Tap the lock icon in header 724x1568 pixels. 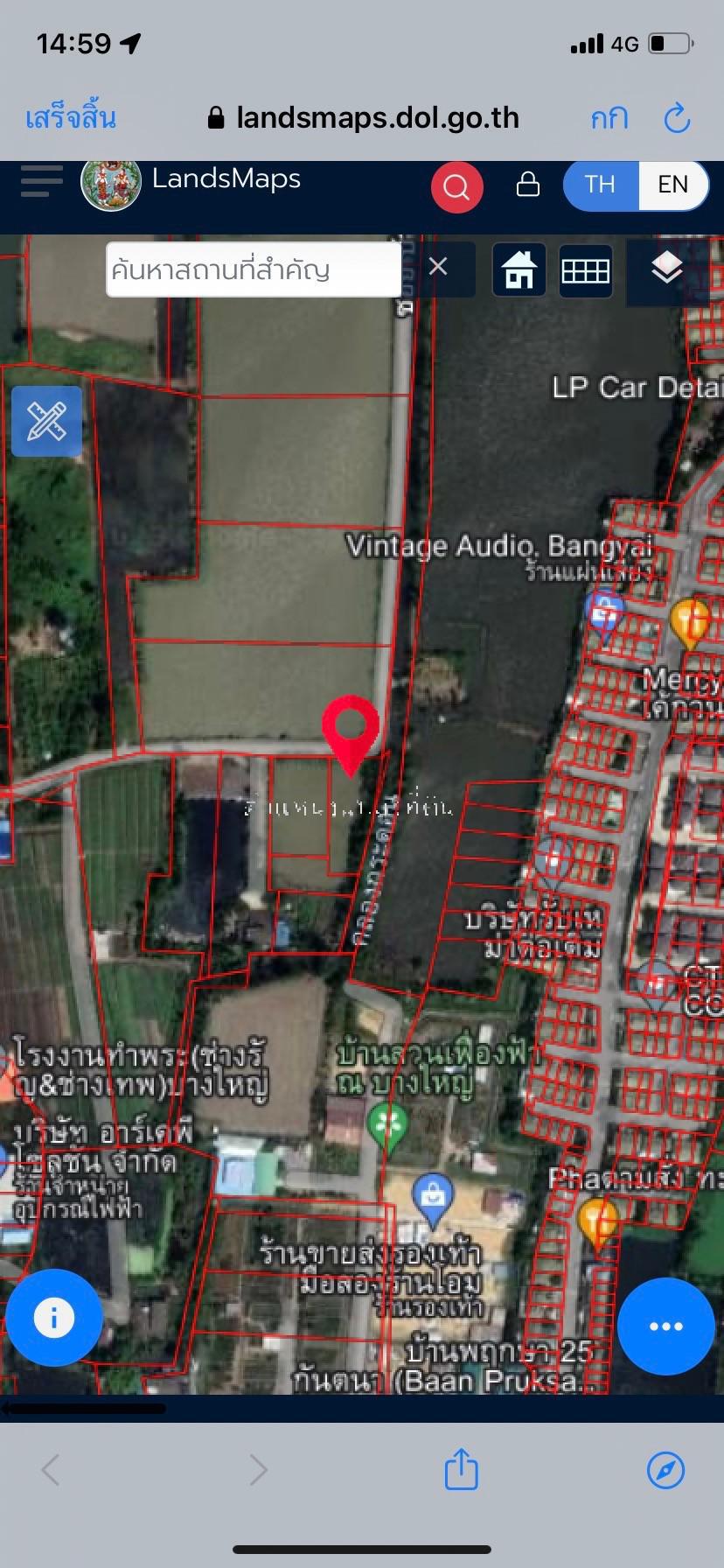point(527,185)
